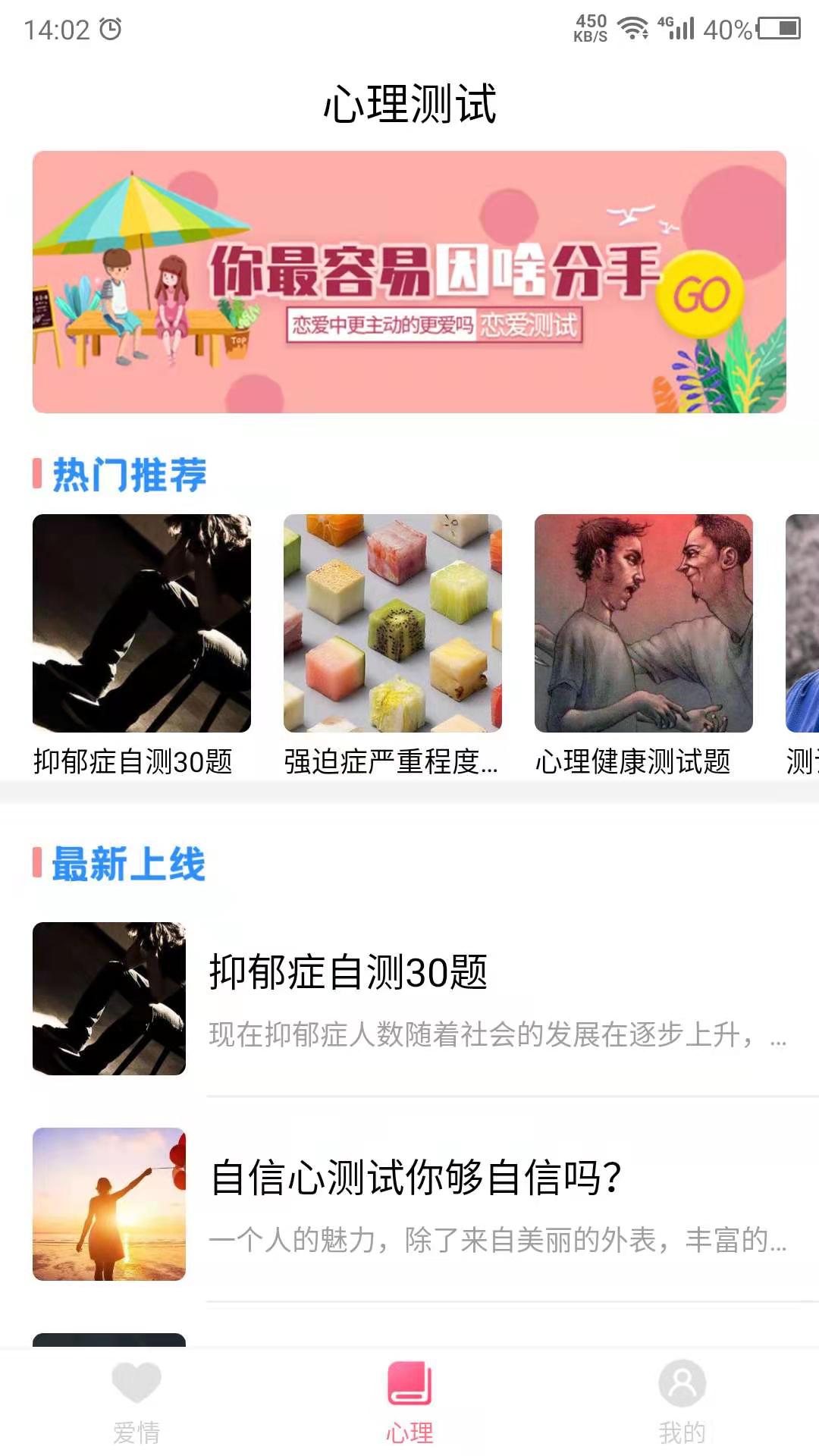Open the 爱情 heart tab icon
This screenshot has width=819, height=1456.
coord(135,1382)
